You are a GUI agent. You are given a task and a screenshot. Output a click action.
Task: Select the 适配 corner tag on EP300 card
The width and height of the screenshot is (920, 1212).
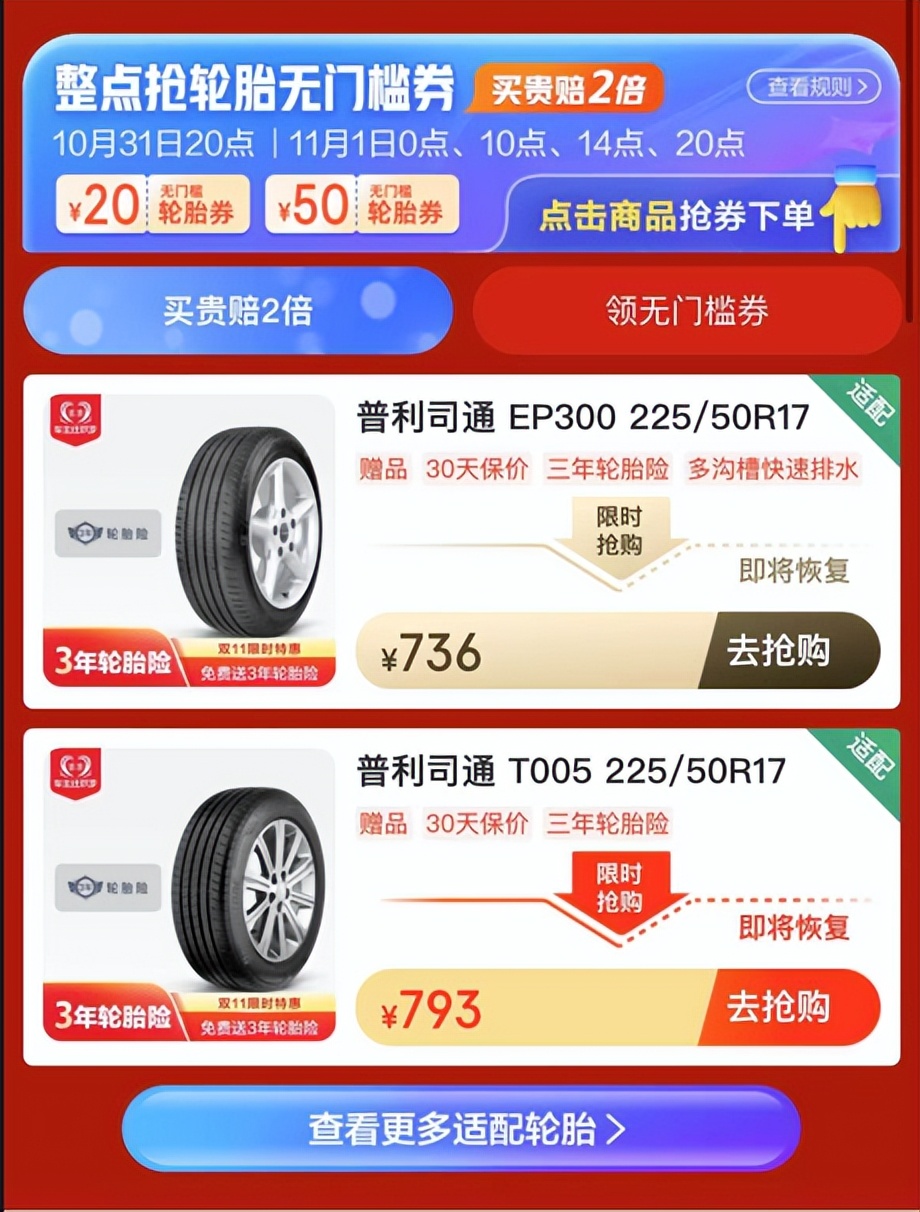(x=866, y=402)
